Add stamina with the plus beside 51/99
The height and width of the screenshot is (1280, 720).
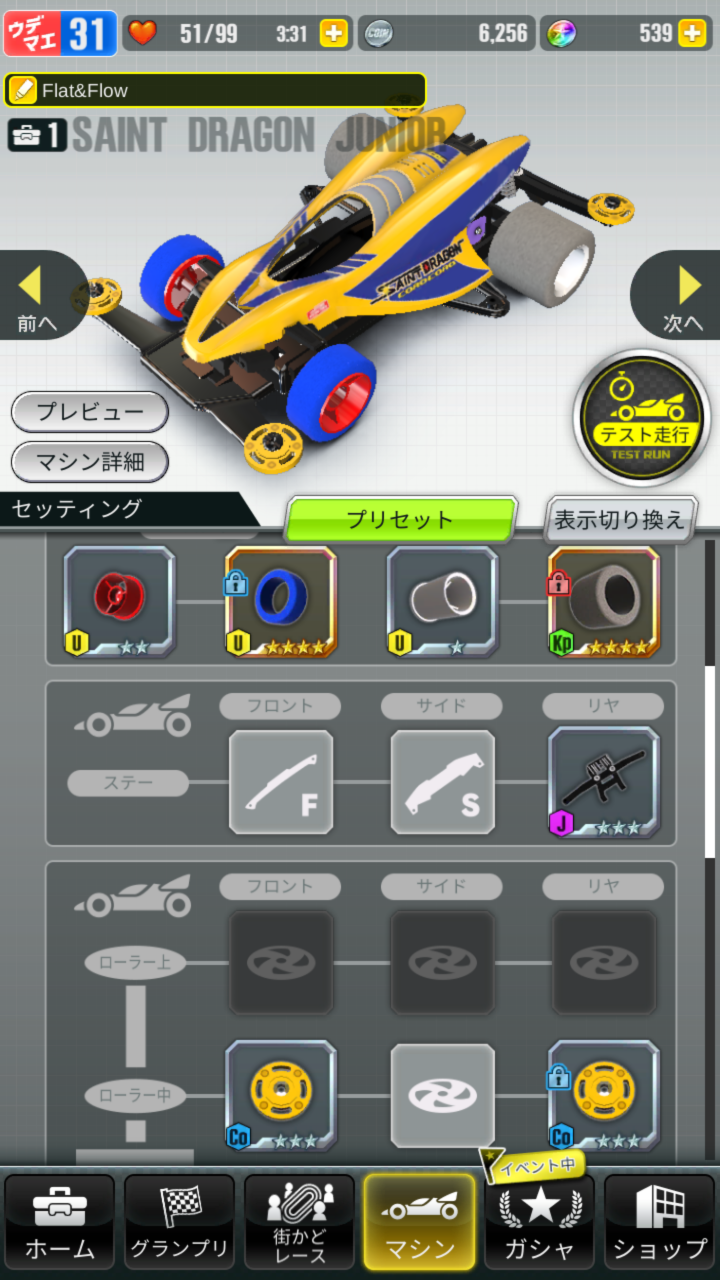pyautogui.click(x=334, y=33)
